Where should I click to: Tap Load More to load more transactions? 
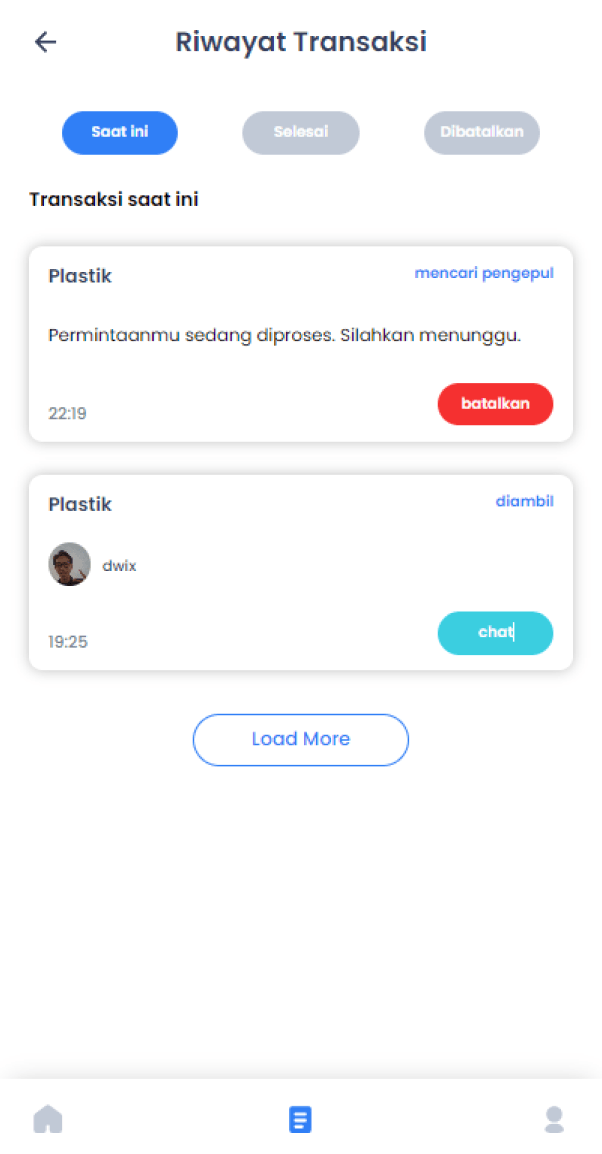pyautogui.click(x=301, y=740)
